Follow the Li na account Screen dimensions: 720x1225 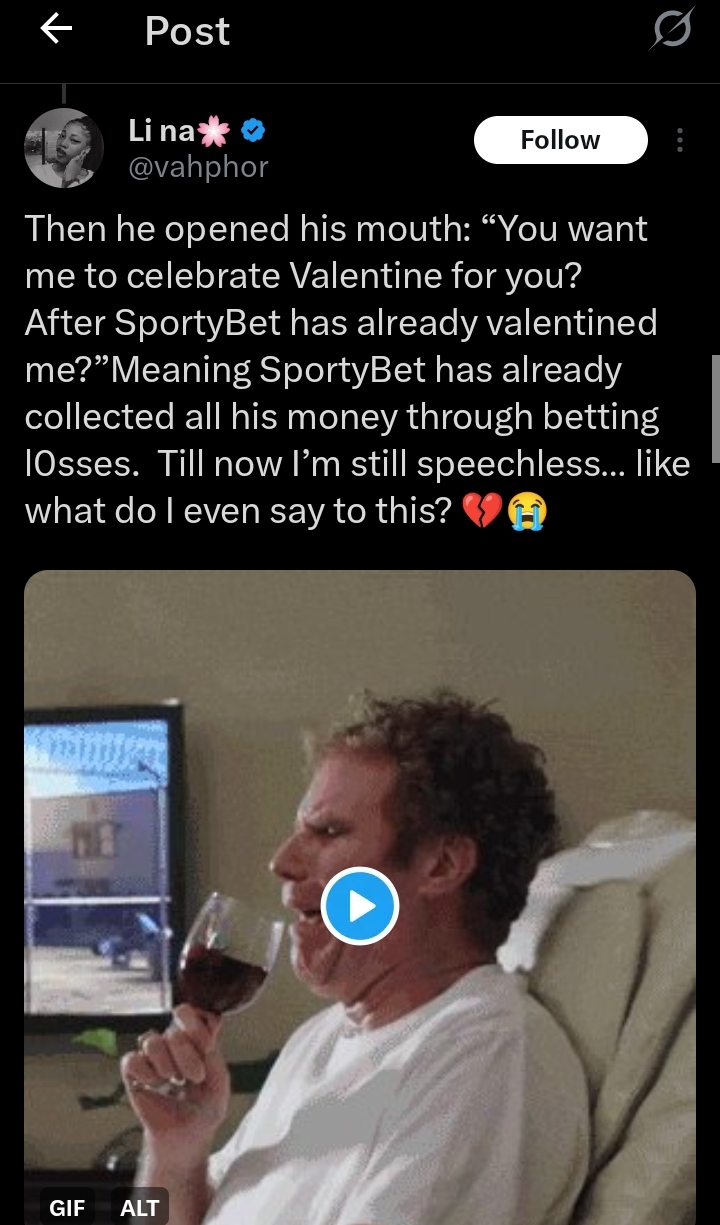[x=560, y=140]
